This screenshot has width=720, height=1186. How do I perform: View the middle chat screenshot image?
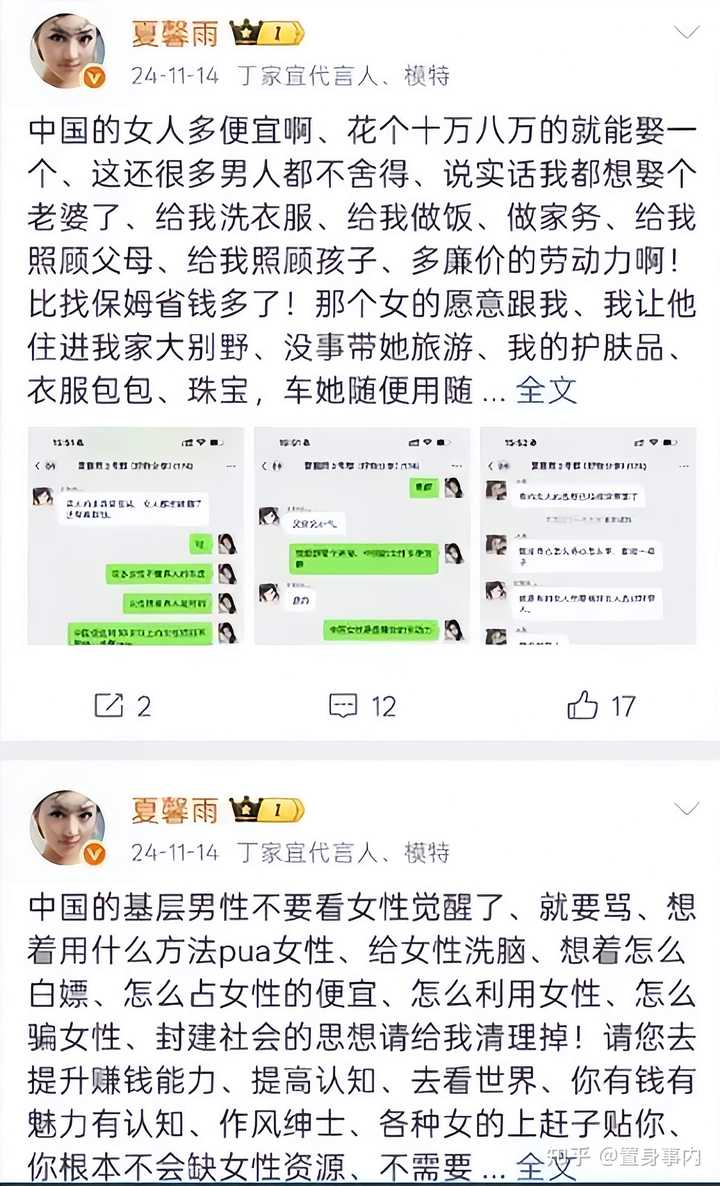point(361,536)
